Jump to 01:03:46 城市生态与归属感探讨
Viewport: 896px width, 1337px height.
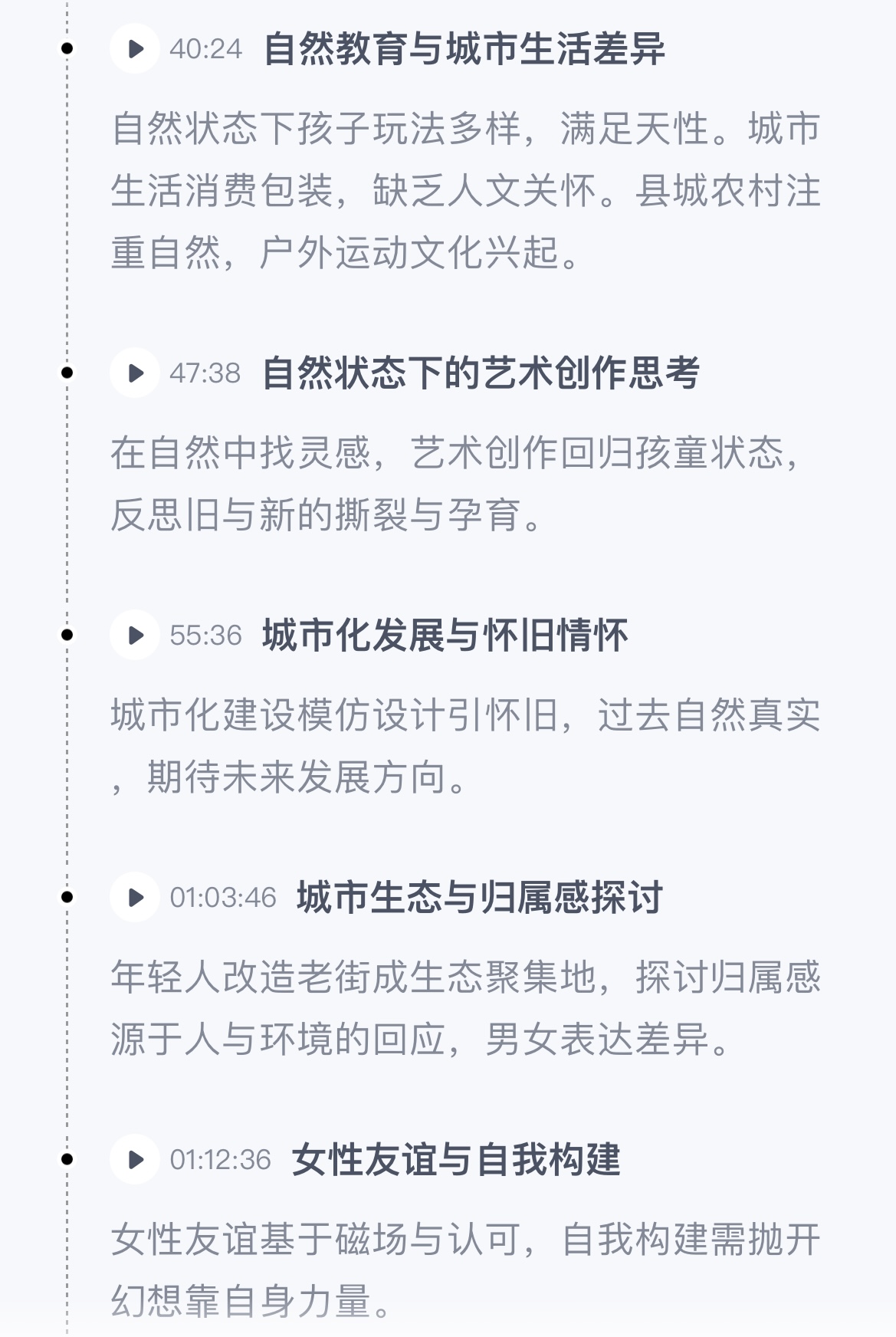pos(135,897)
